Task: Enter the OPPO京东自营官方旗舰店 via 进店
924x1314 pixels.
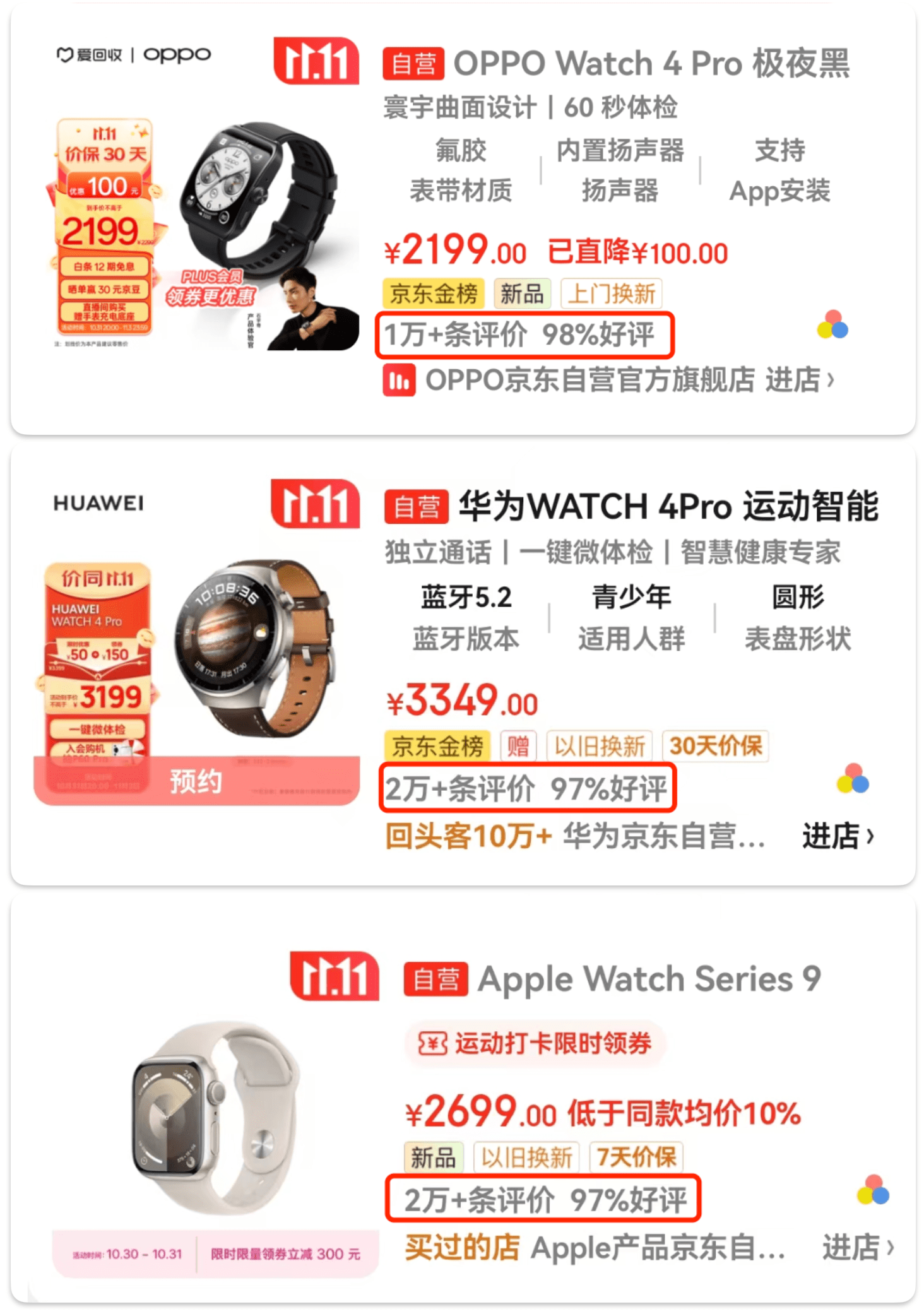Action: [799, 380]
